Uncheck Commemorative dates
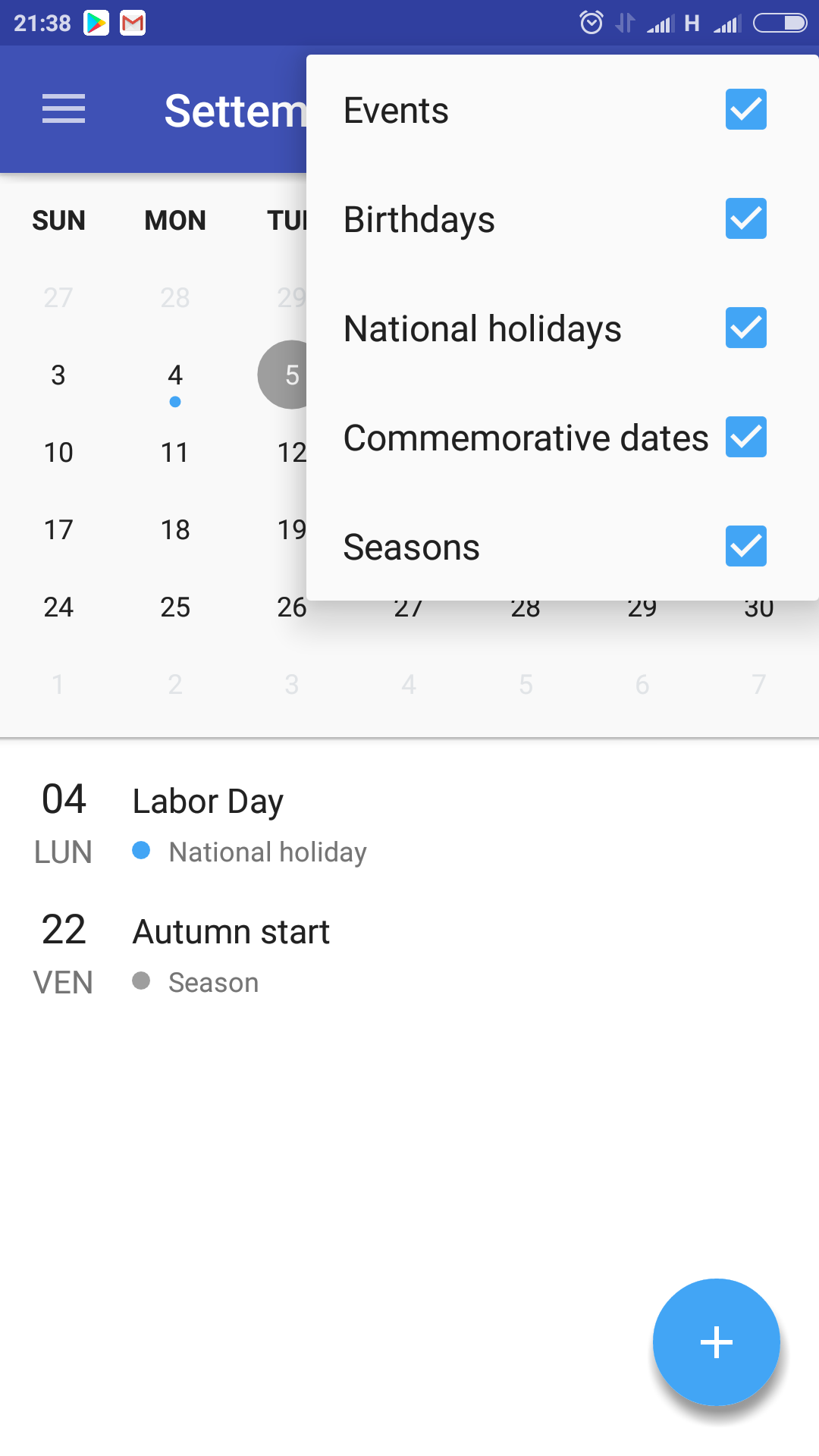819x1456 pixels. (x=745, y=437)
